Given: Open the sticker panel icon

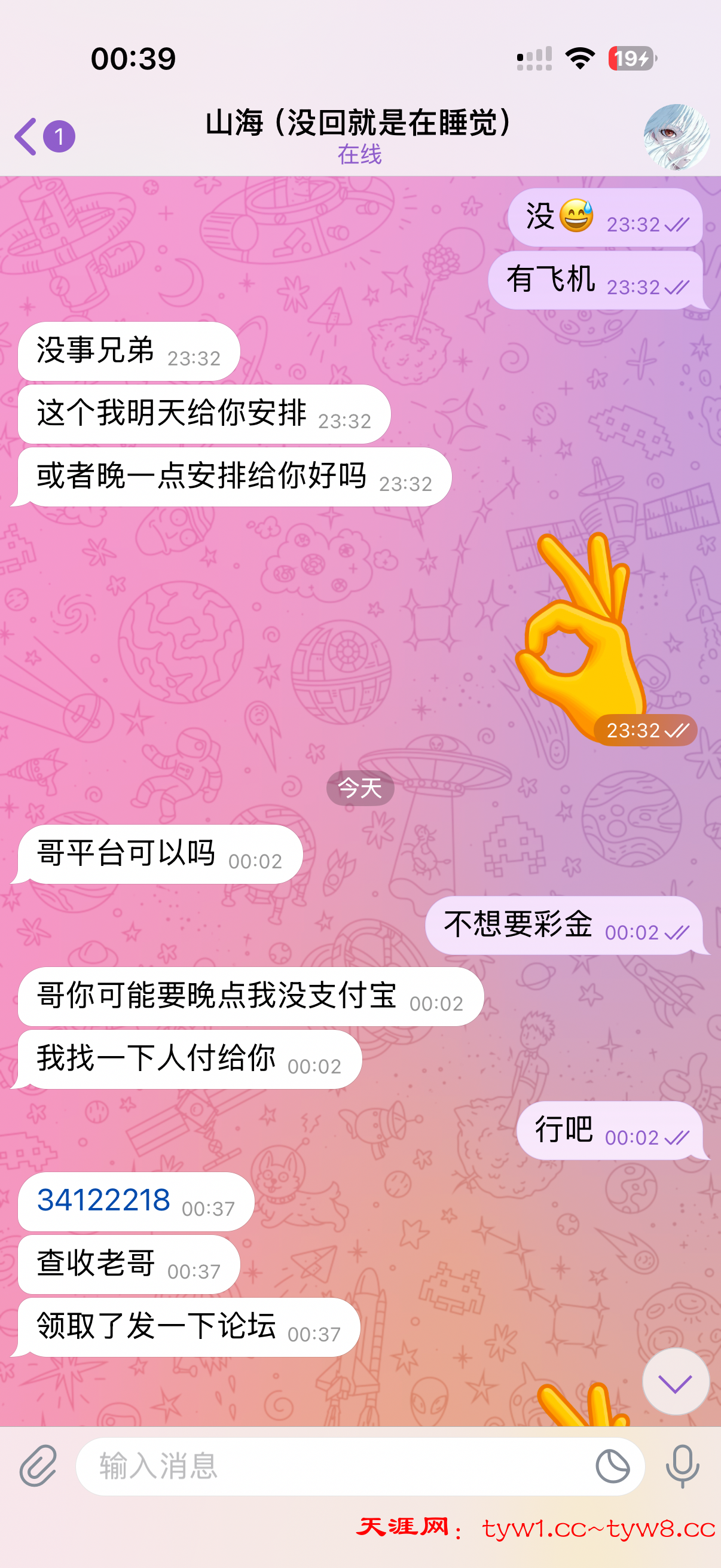Looking at the screenshot, I should tap(612, 1466).
